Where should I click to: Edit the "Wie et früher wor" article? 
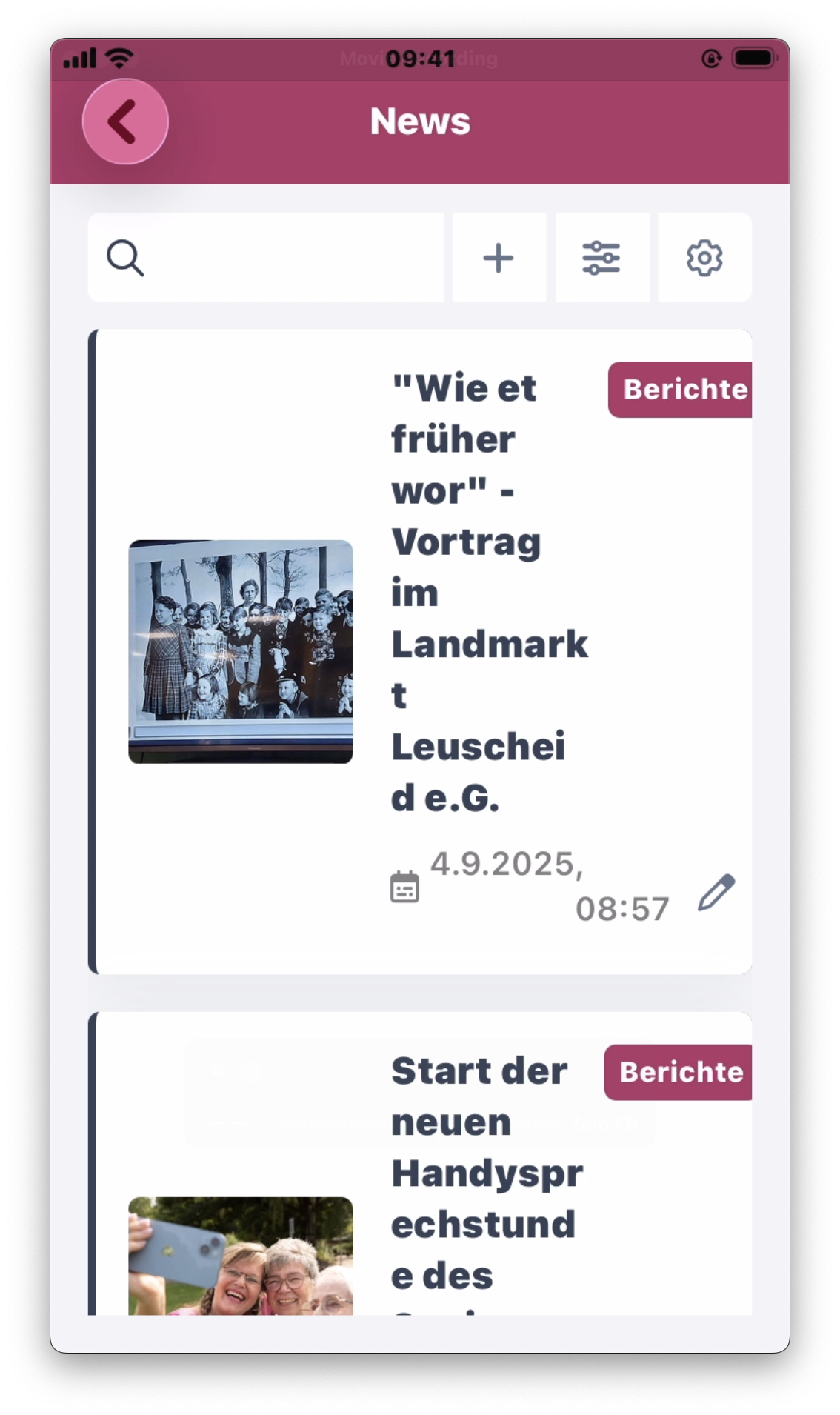coord(716,892)
